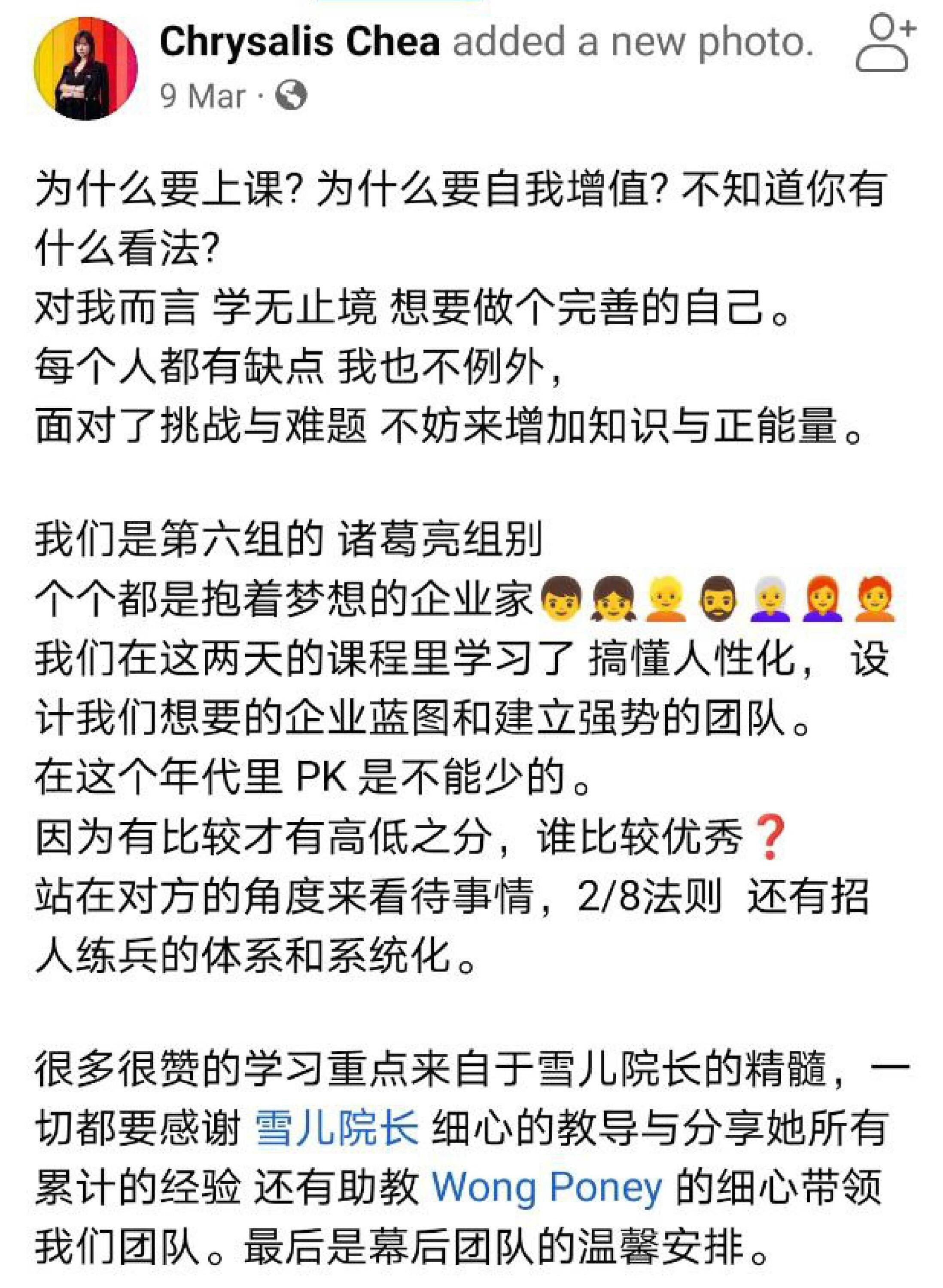
Task: Open the tagged 雪儿院长 profile link
Action: point(337,1128)
